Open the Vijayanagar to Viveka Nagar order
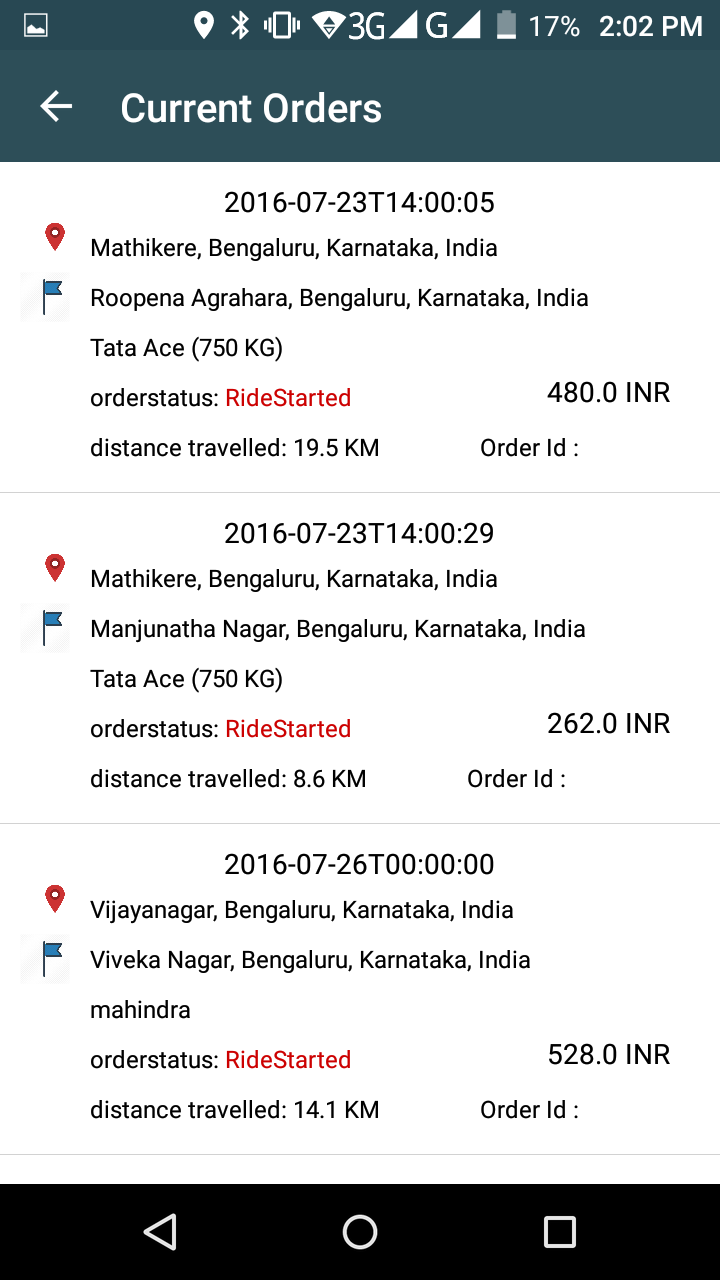The image size is (720, 1280). pos(360,989)
